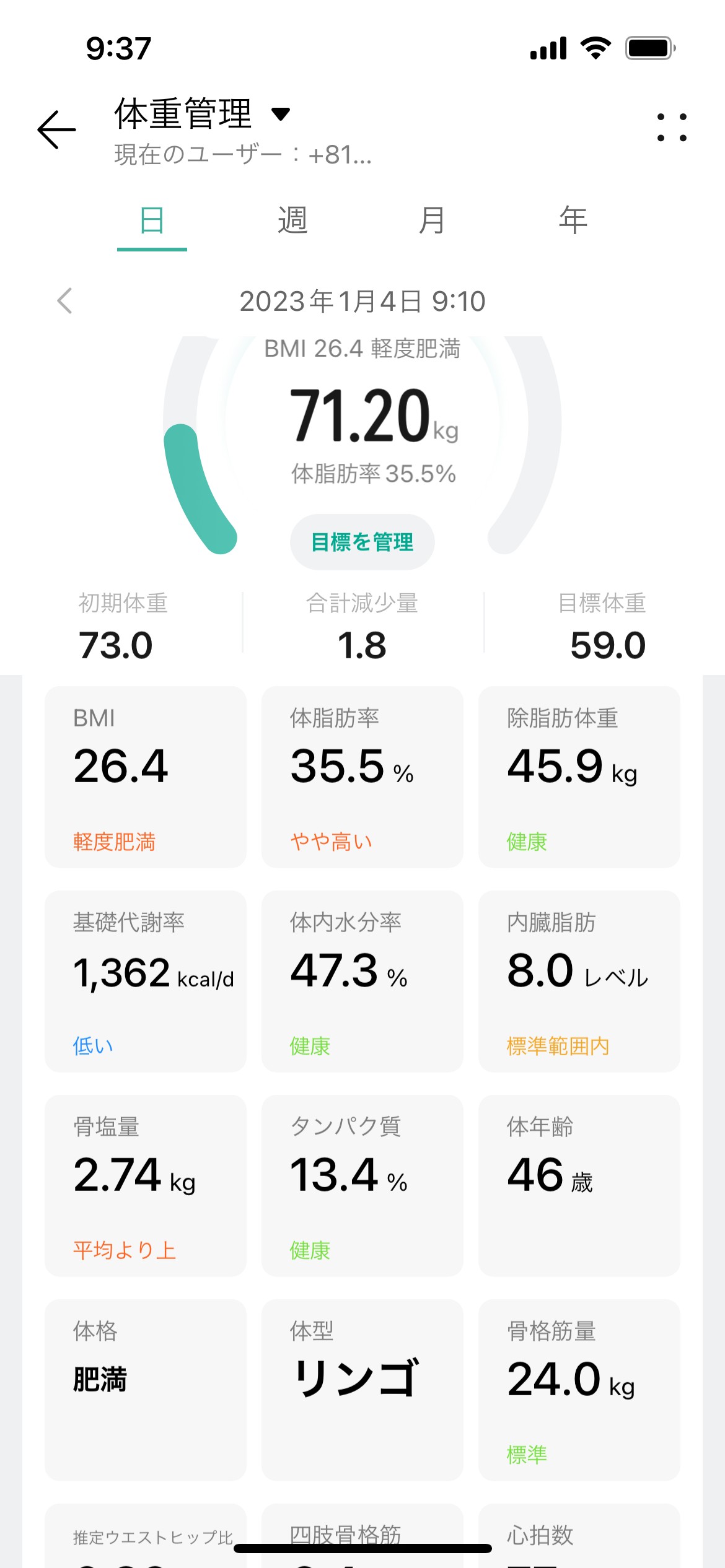Open the 骨格筋量 card

[x=579, y=1390]
